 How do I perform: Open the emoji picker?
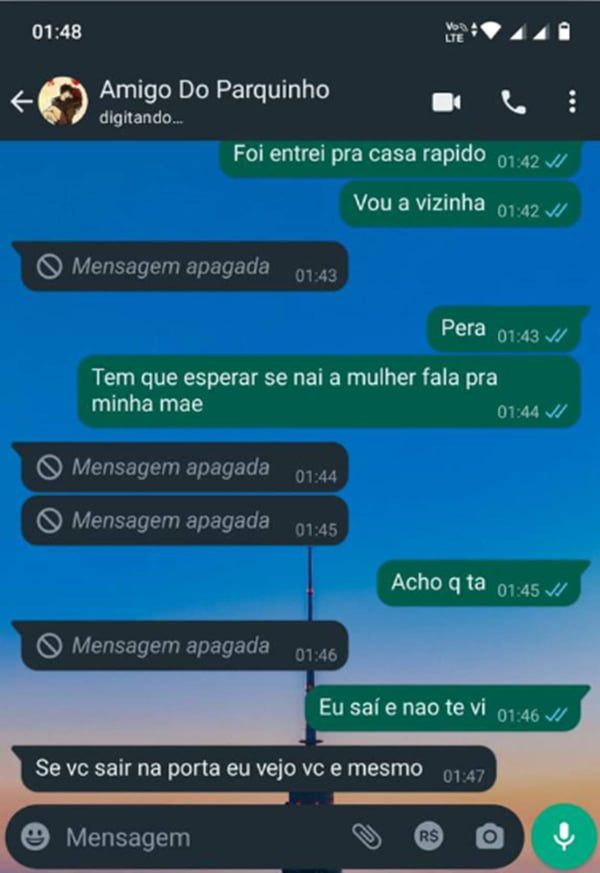36,837
